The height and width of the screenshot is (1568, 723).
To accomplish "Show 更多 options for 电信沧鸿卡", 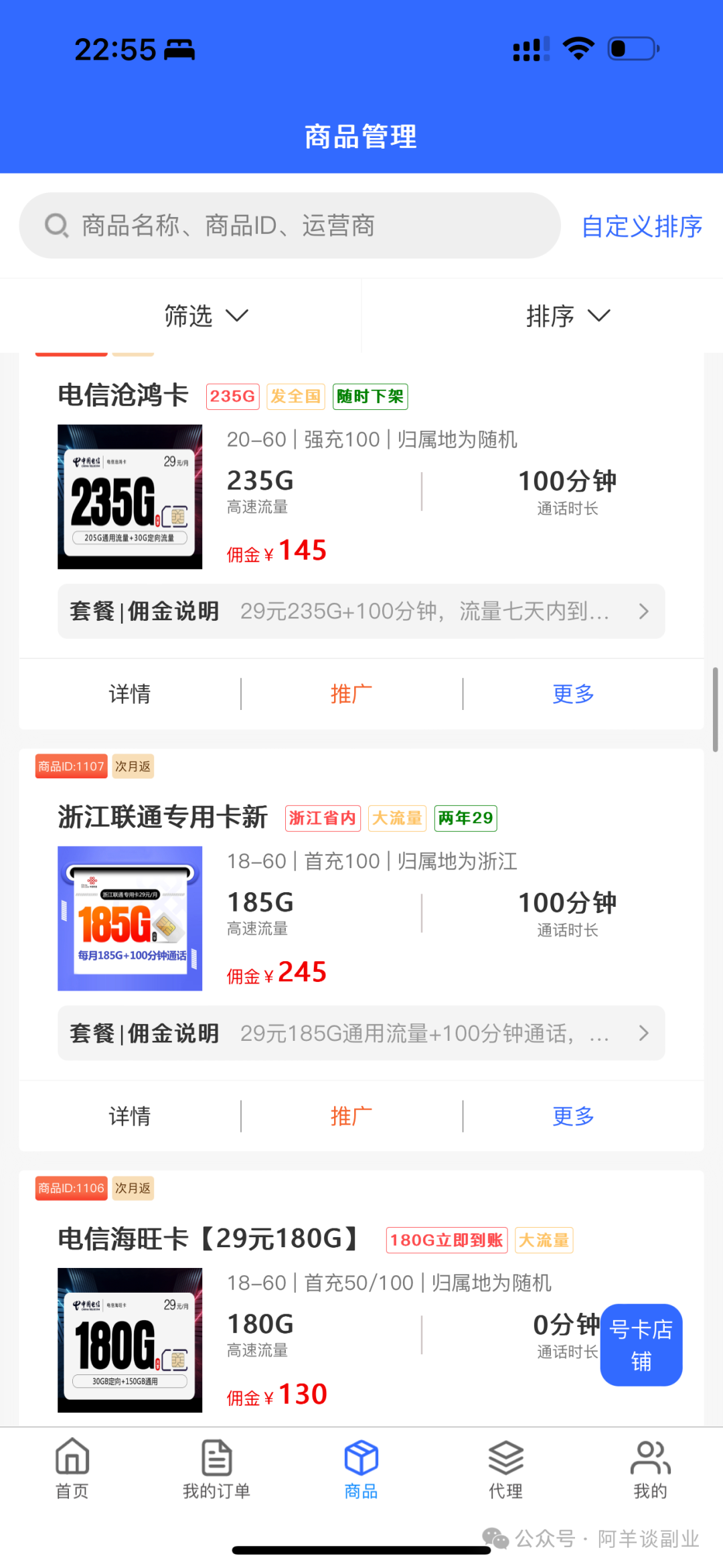I will click(x=573, y=694).
